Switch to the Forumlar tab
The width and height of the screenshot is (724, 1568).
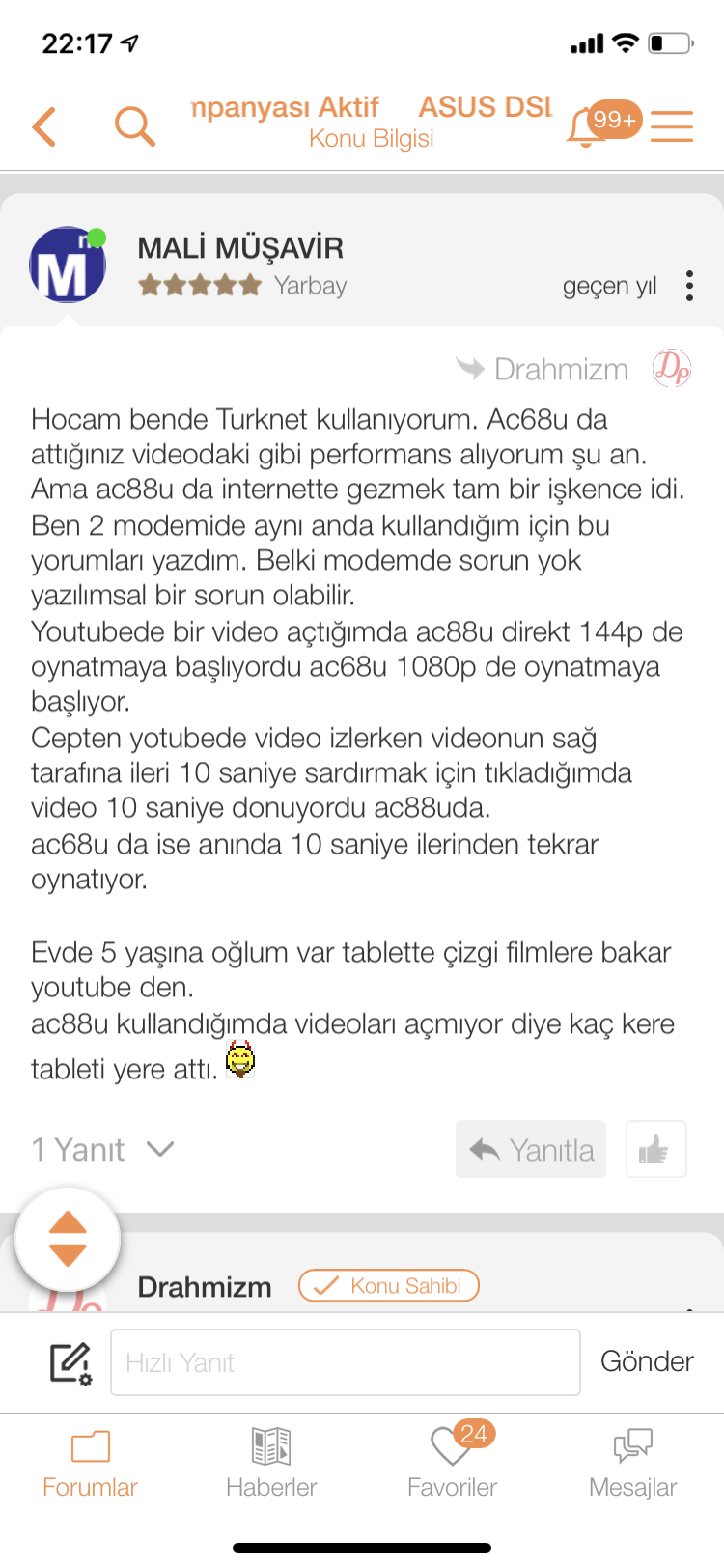coord(91,1463)
